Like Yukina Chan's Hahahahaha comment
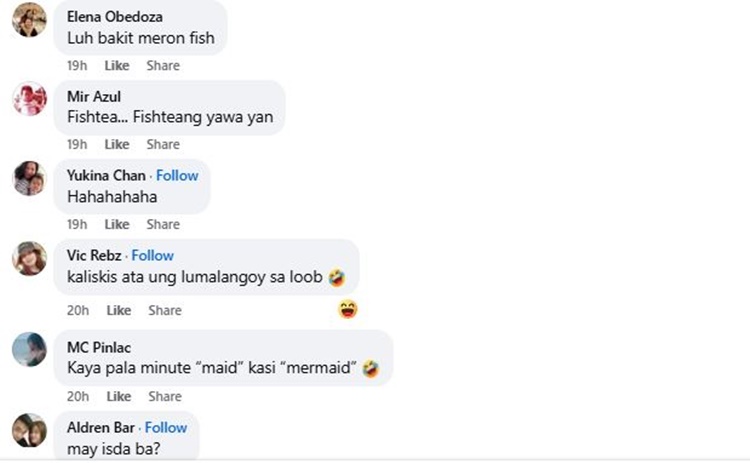 point(117,224)
